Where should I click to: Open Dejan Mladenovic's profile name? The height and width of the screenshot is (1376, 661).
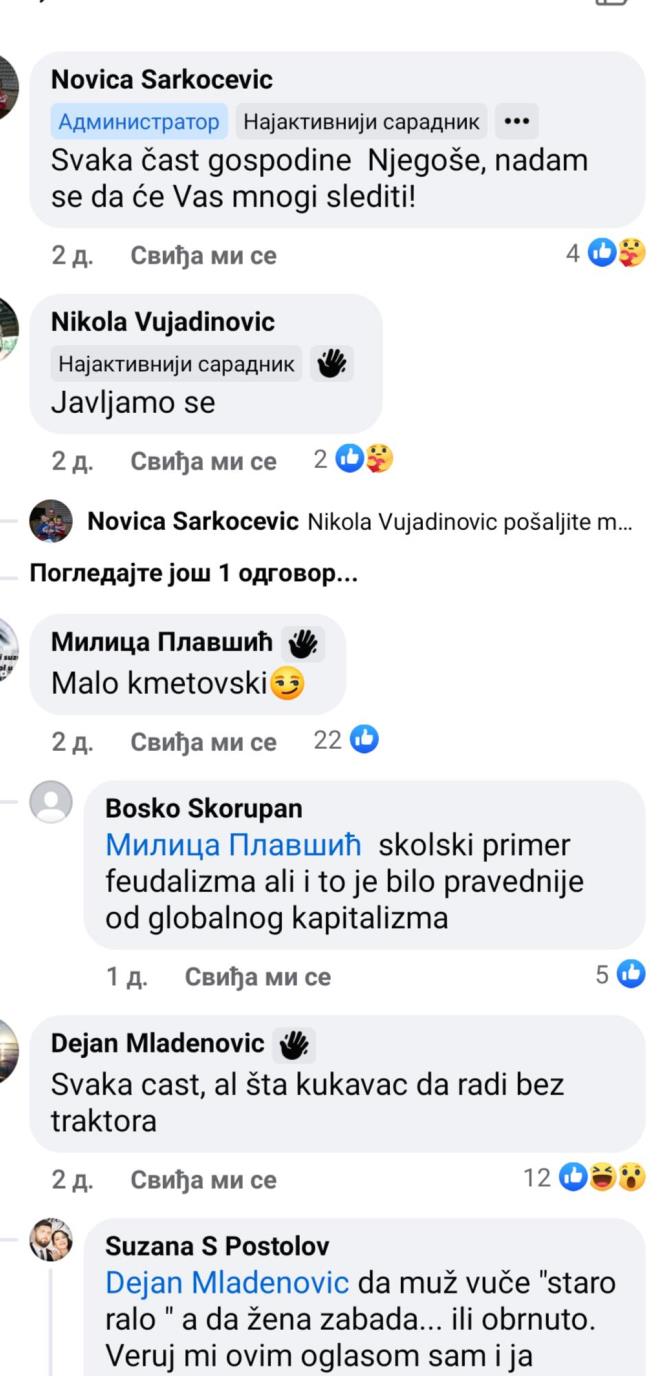tap(157, 1044)
